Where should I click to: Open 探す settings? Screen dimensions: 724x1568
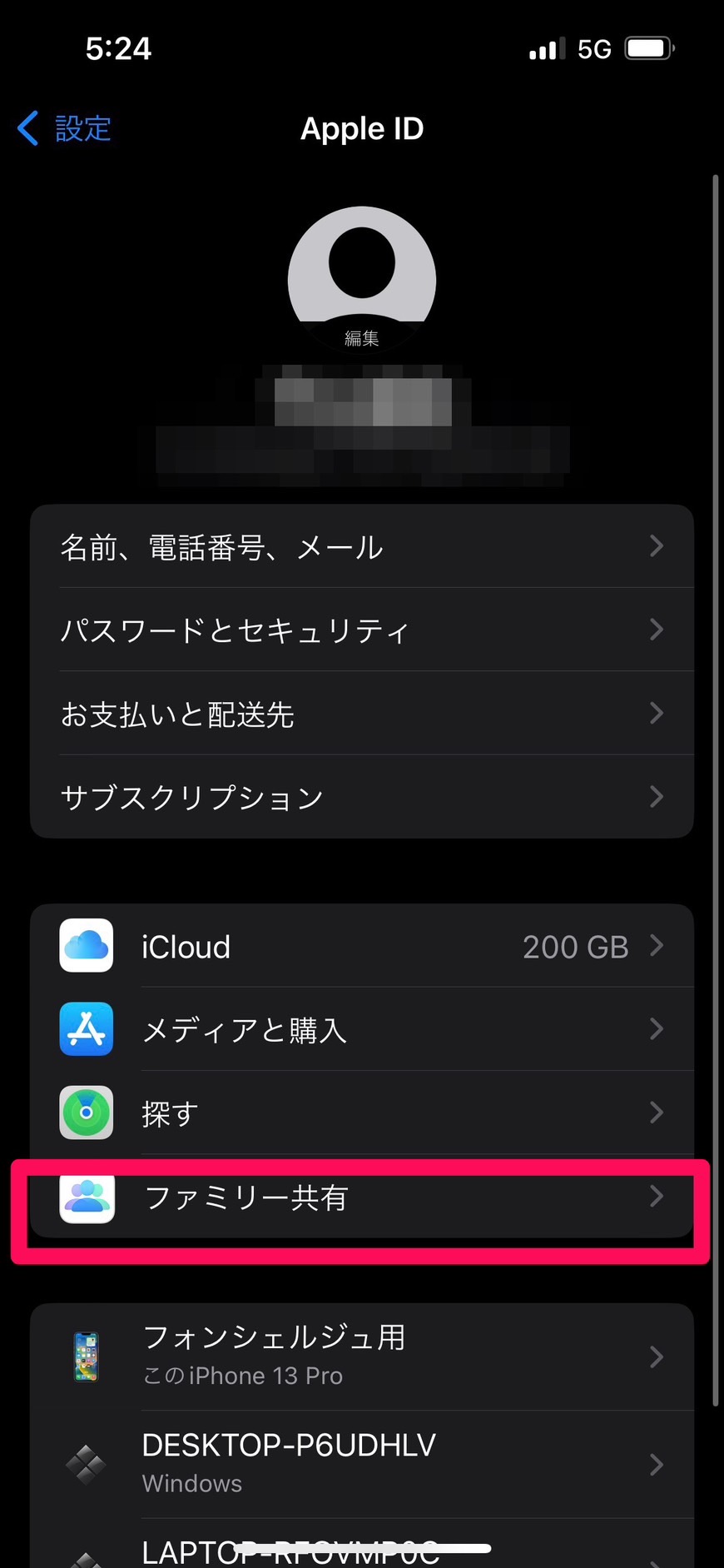(362, 1113)
